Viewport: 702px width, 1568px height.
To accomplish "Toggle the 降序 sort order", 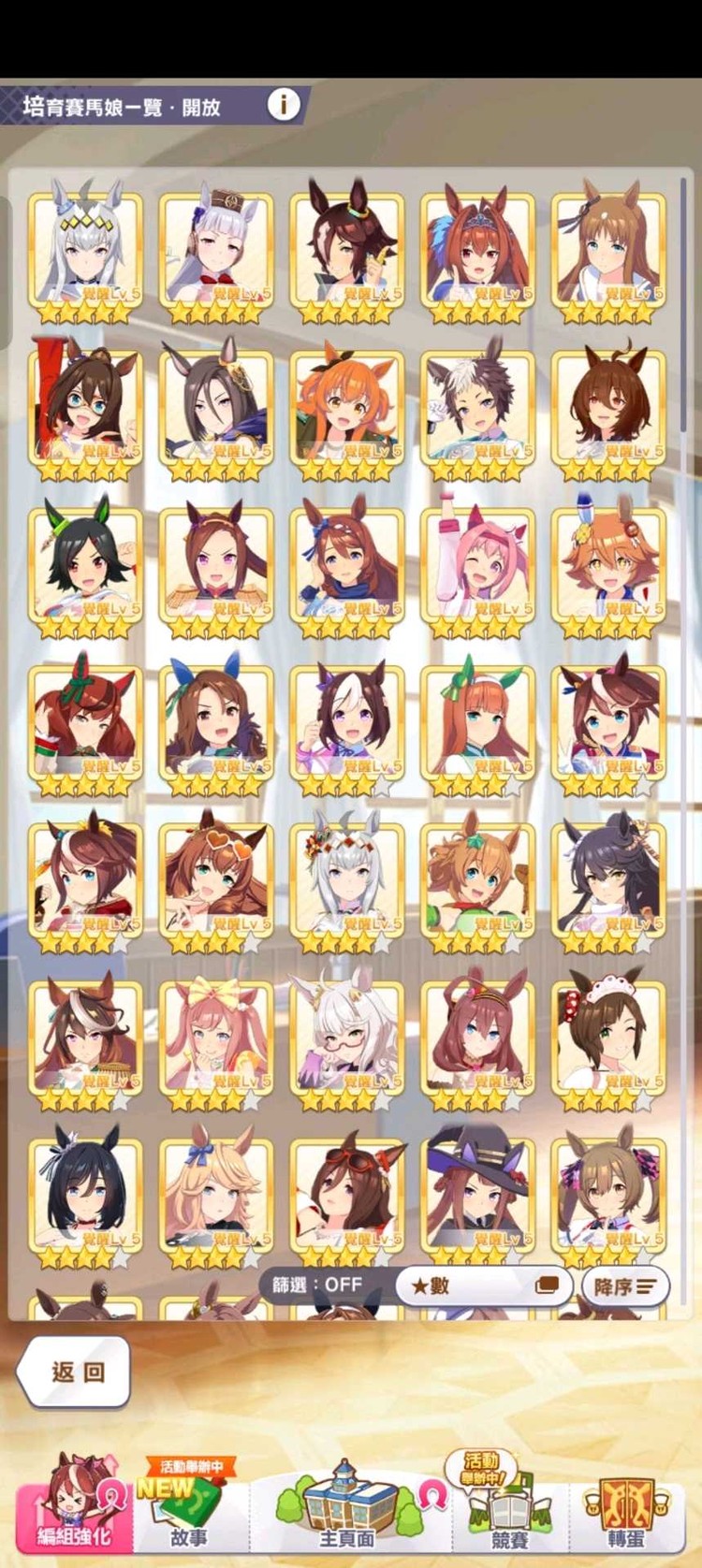I will pyautogui.click(x=625, y=1285).
